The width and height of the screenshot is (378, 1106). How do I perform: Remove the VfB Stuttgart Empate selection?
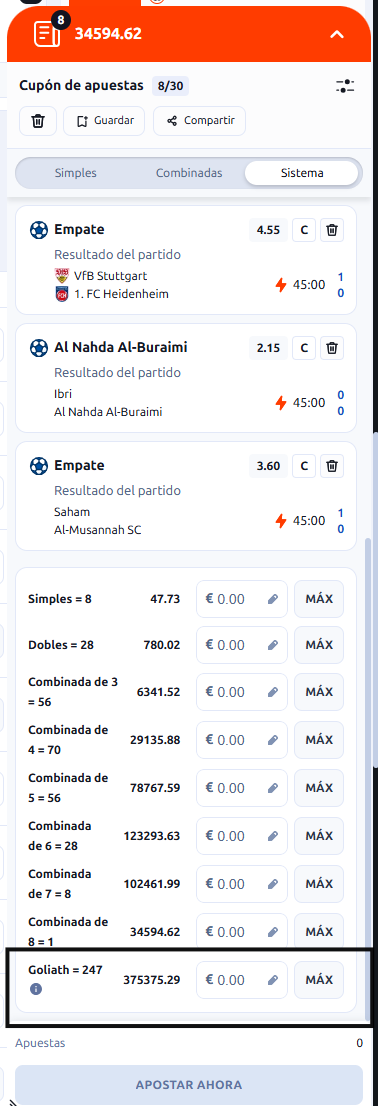point(332,230)
